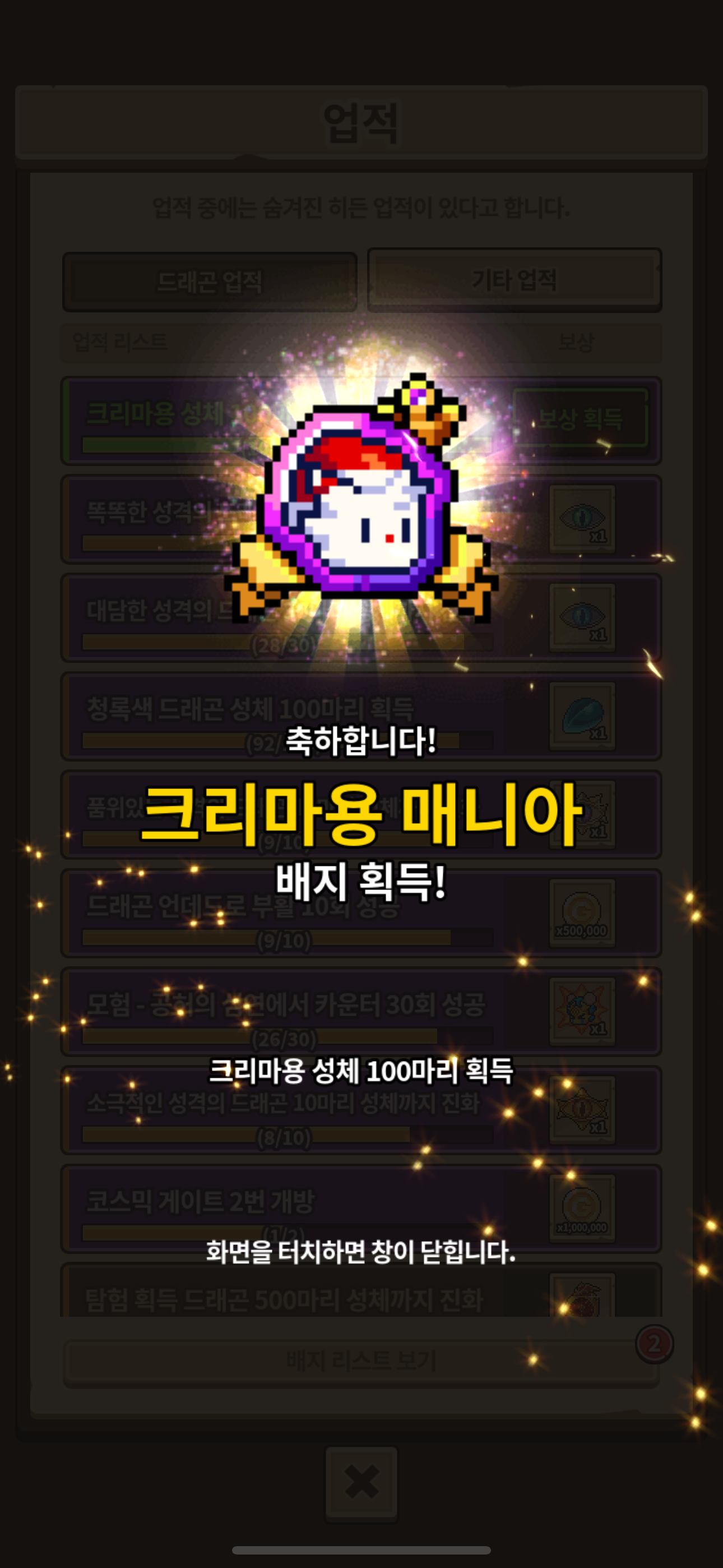Image resolution: width=723 pixels, height=1568 pixels.
Task: Open 배지 리스트 보기
Action: point(361,1360)
